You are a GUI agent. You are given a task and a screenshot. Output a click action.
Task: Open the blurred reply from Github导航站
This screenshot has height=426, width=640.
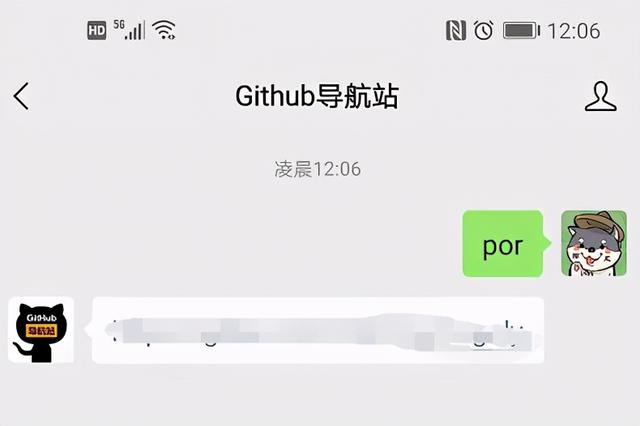(318, 330)
